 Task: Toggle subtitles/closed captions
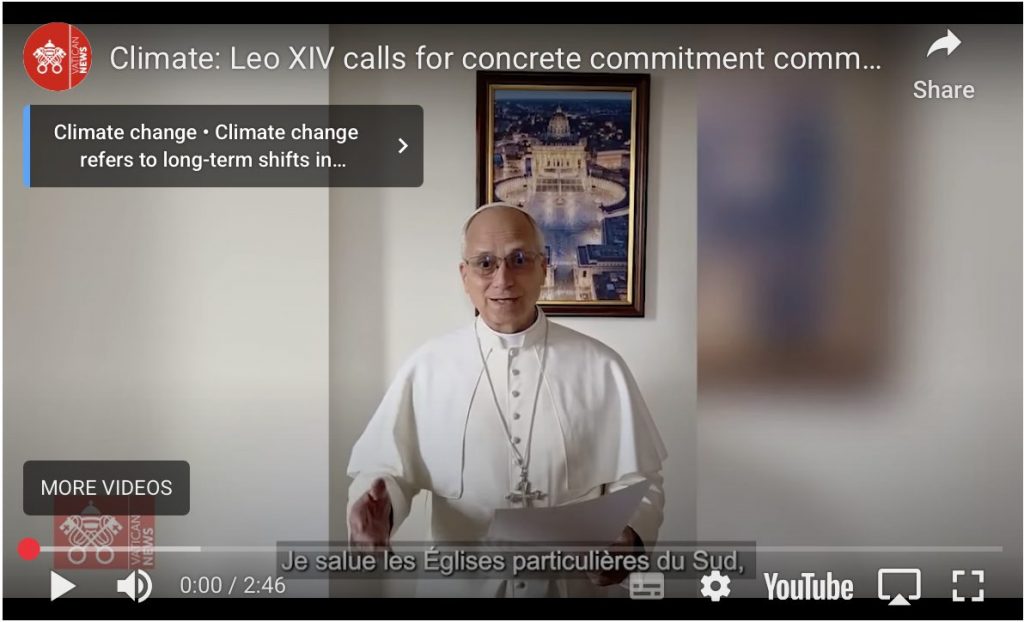647,586
